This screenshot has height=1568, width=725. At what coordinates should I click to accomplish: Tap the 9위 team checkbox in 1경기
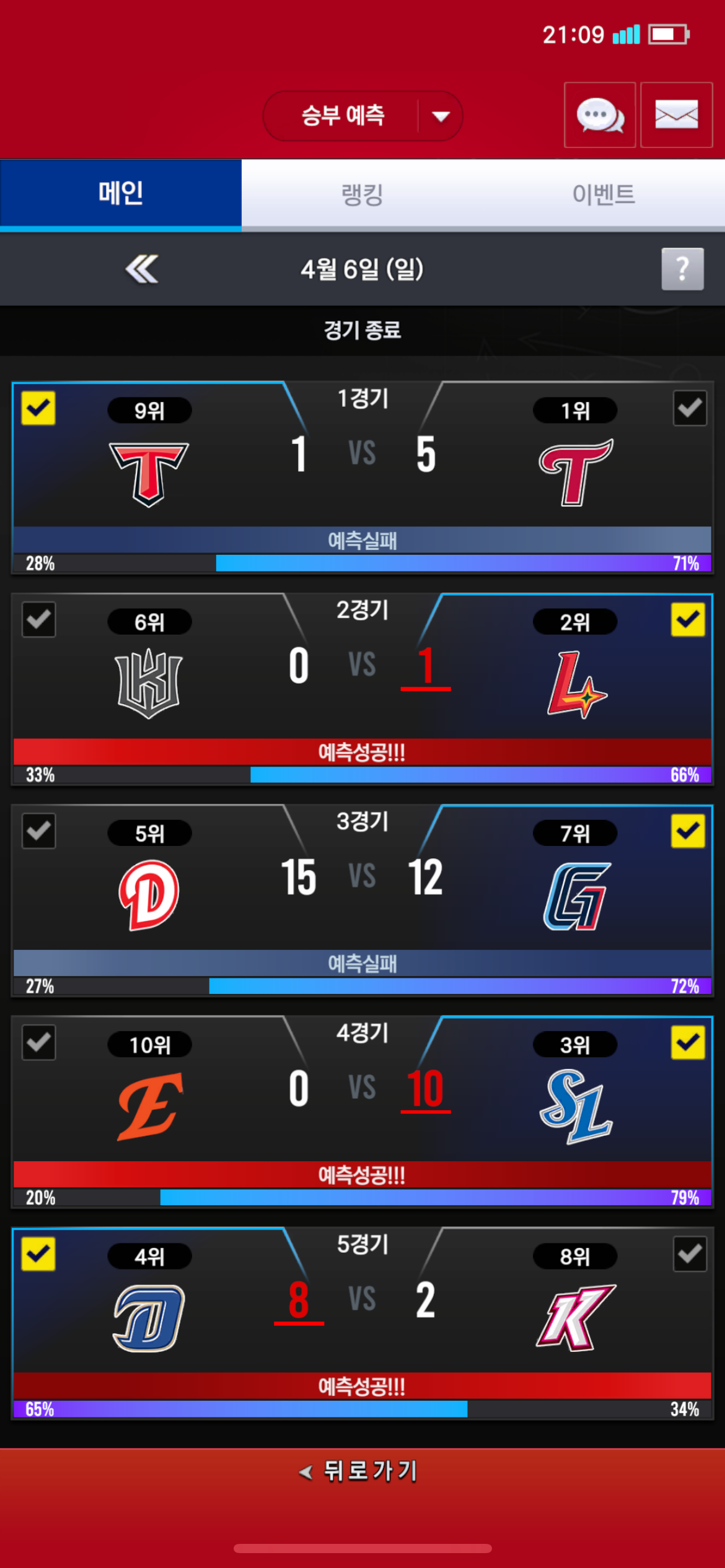(38, 408)
